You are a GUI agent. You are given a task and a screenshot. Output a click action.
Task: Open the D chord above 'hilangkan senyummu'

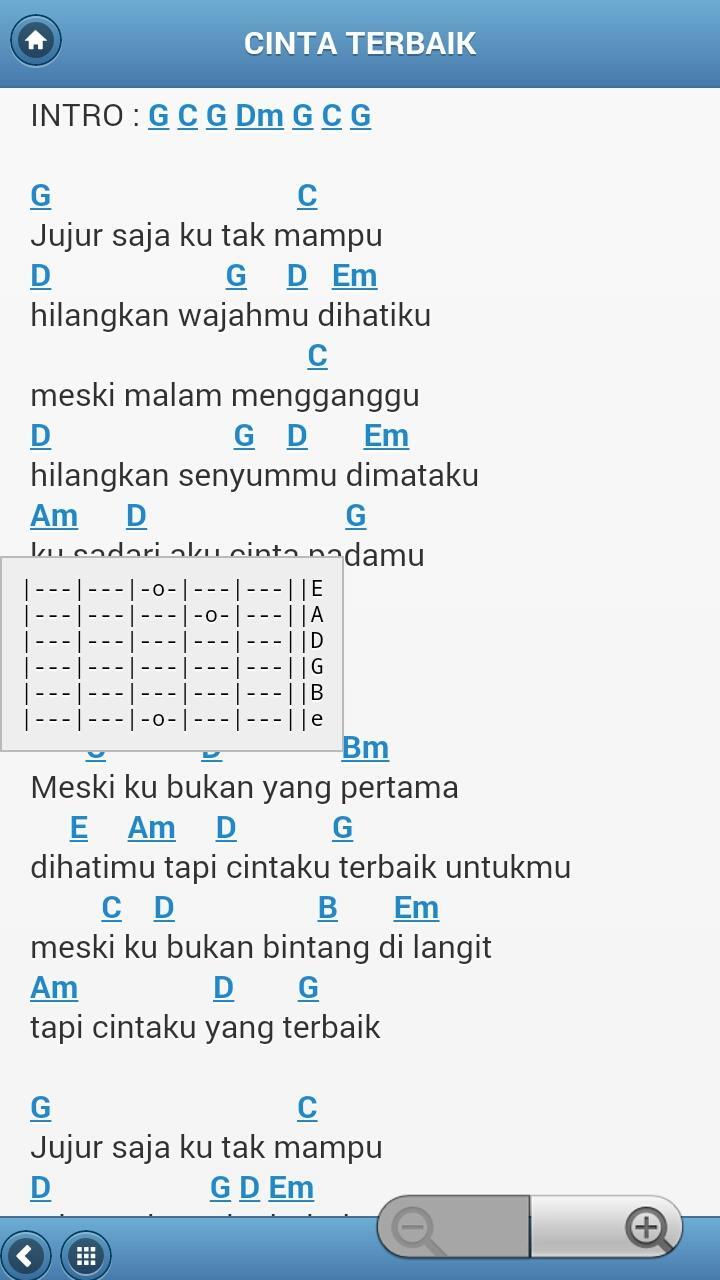click(40, 435)
